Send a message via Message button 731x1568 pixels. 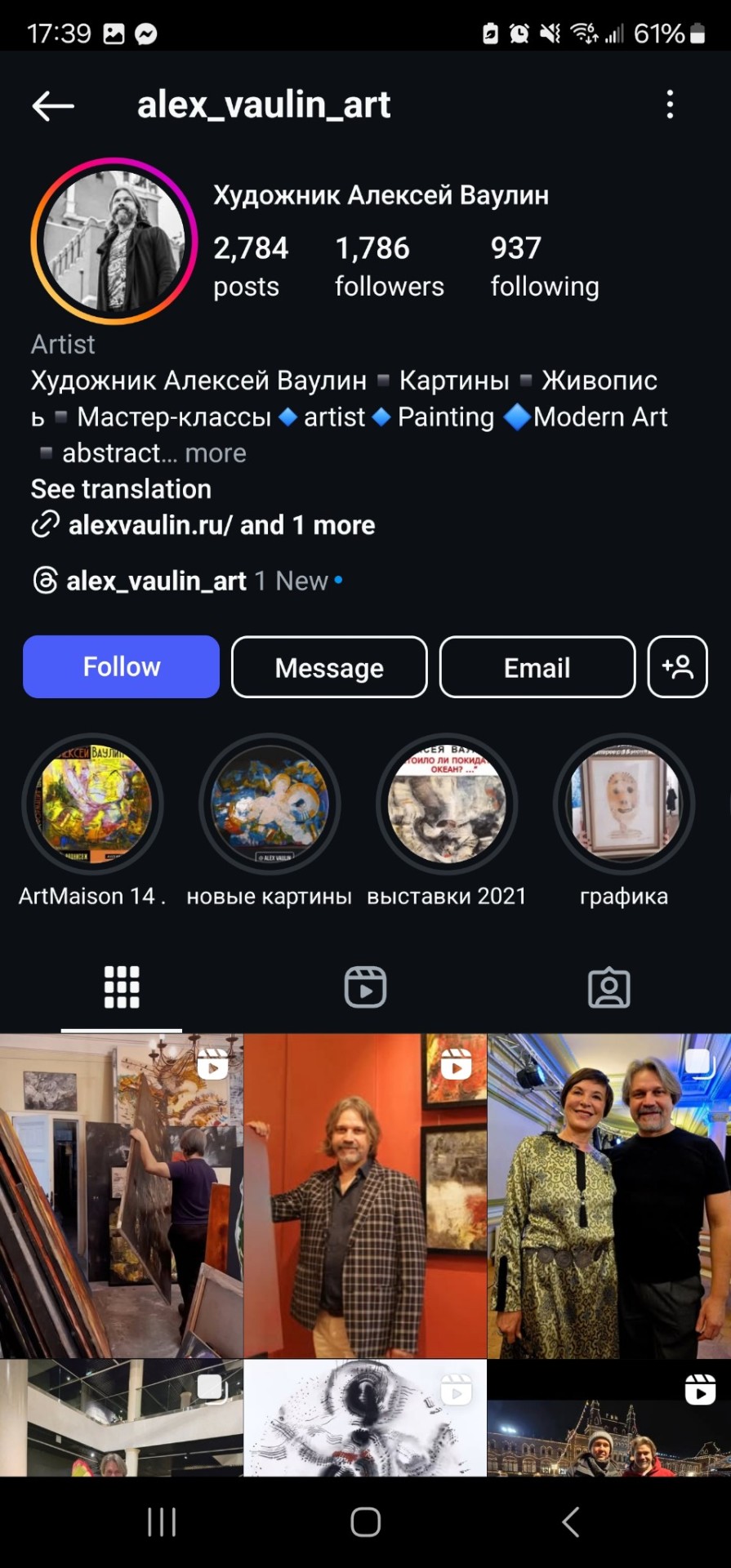[329, 667]
